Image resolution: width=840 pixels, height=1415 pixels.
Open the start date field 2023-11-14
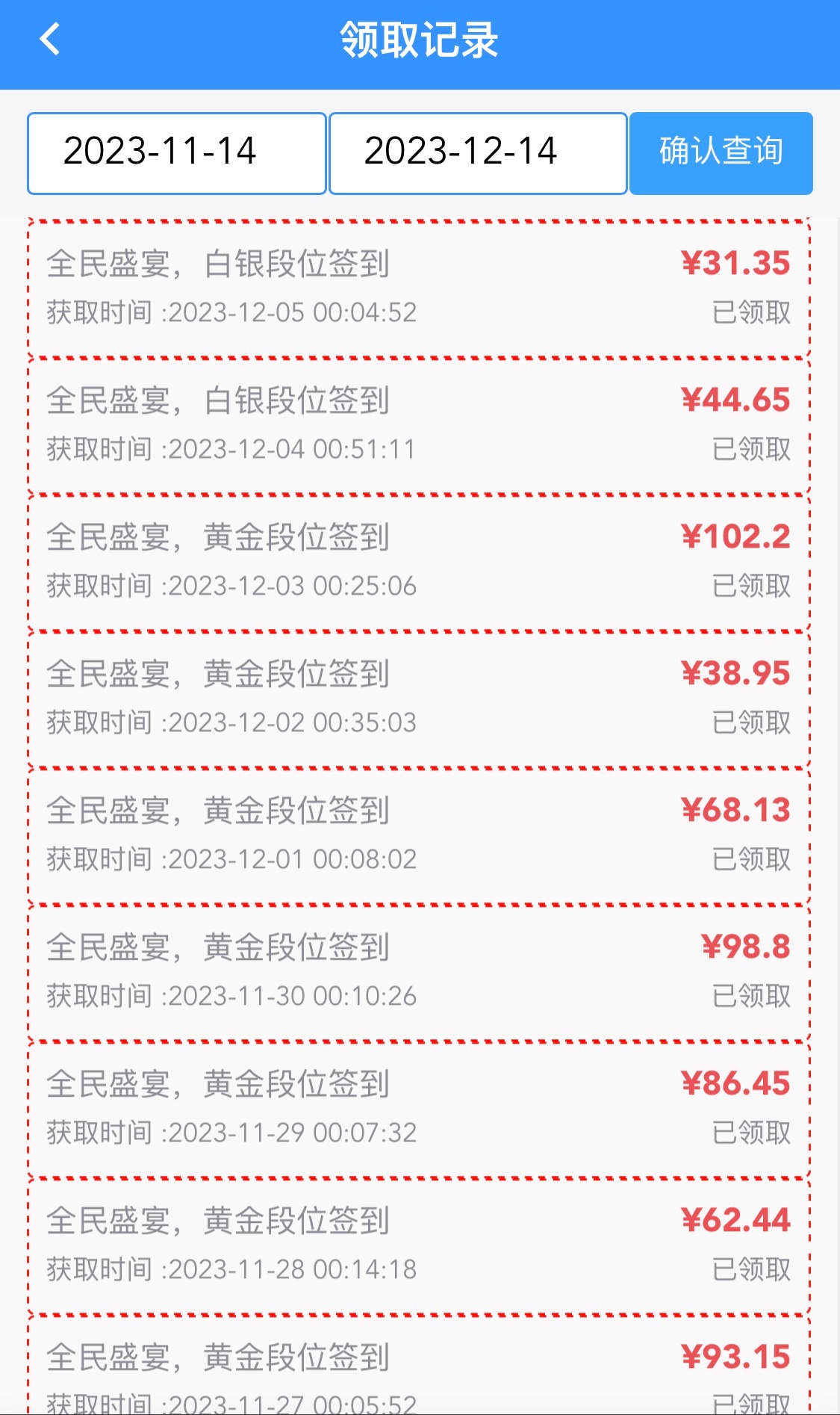click(177, 153)
